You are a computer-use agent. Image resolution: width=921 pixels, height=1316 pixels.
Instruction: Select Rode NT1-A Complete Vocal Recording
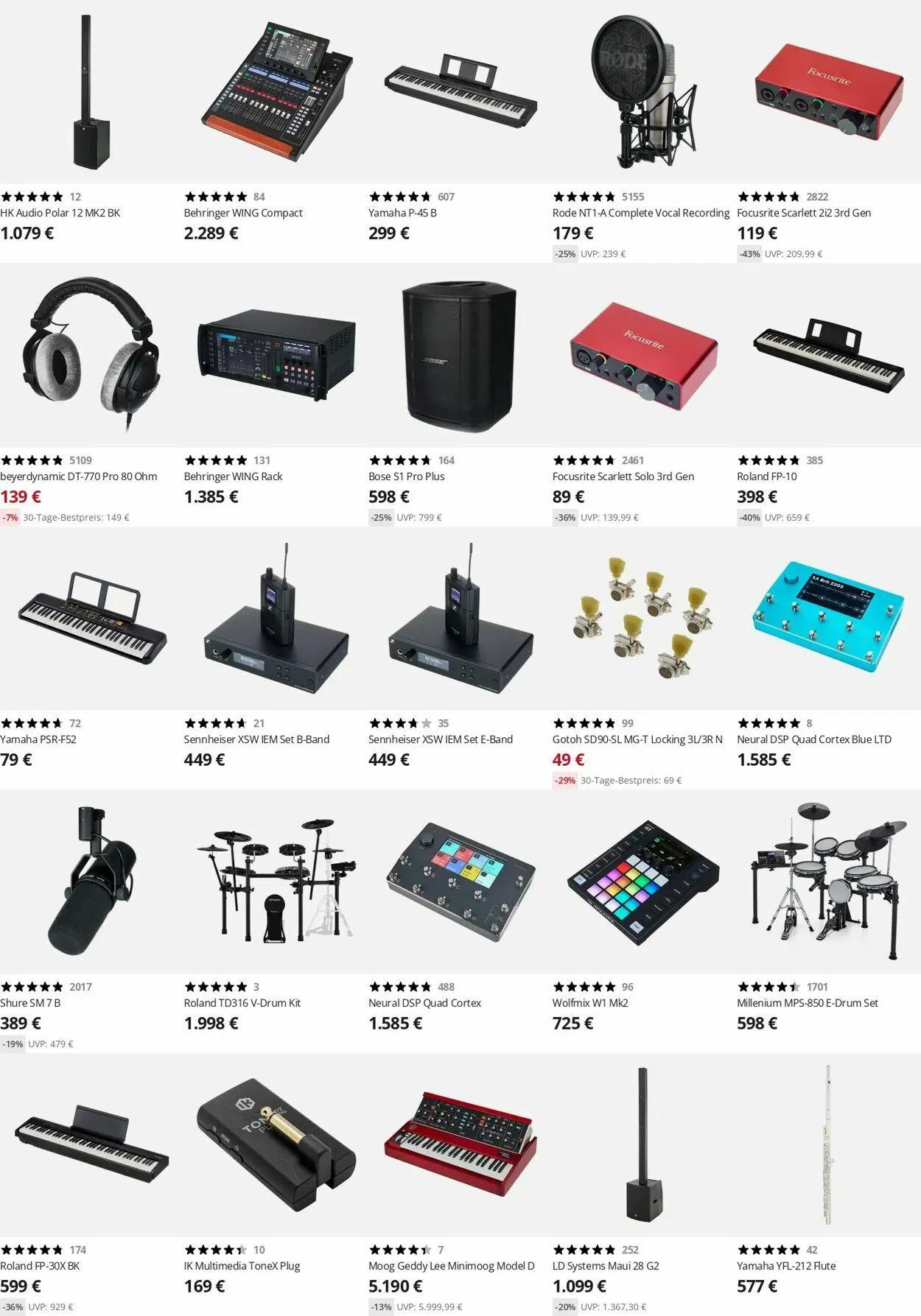tap(640, 213)
